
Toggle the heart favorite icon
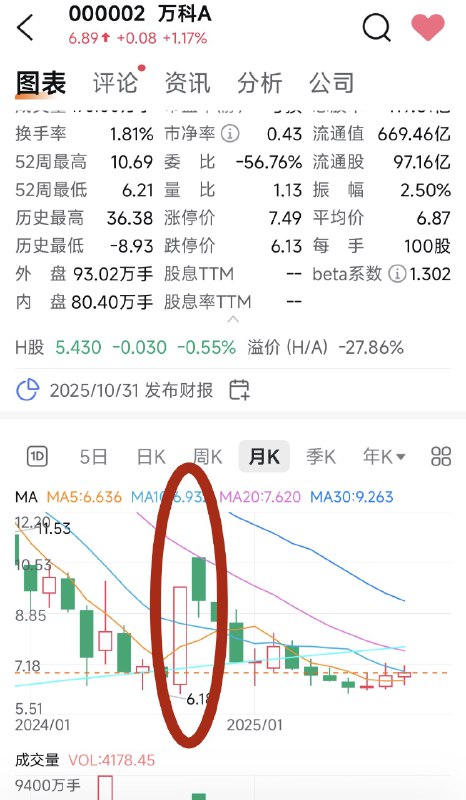428,27
